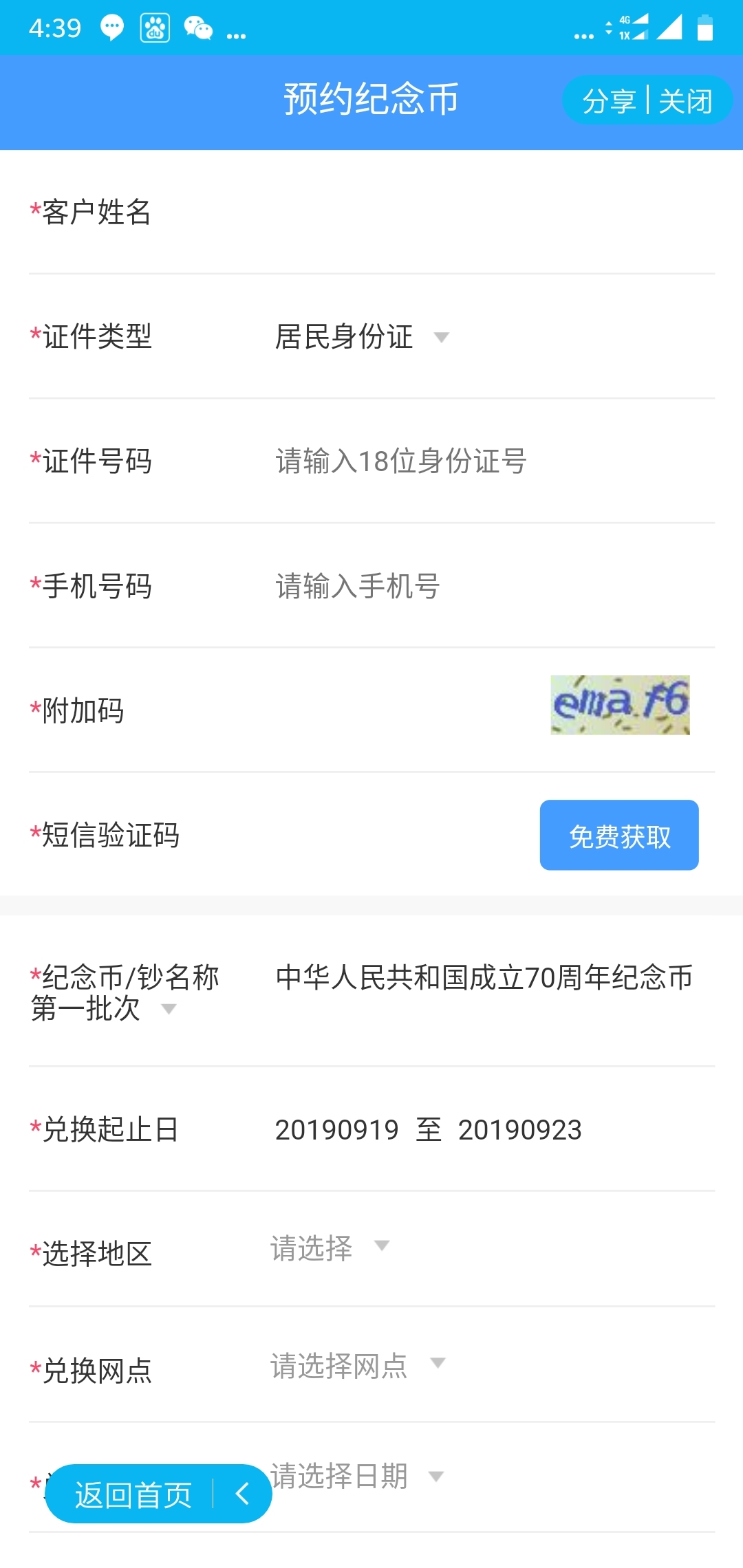743x1568 pixels.
Task: Close the page with 关闭
Action: [x=685, y=101]
